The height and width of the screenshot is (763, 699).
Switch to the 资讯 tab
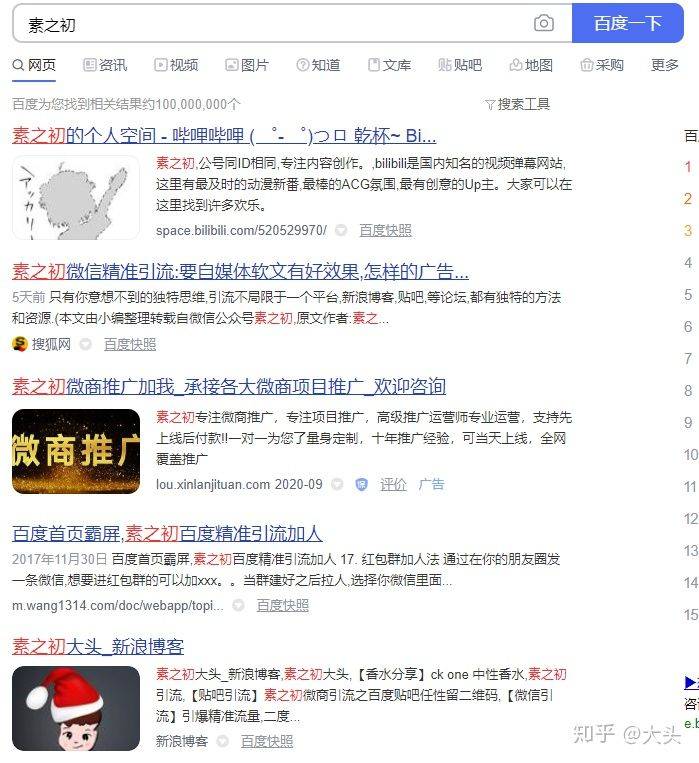click(105, 65)
